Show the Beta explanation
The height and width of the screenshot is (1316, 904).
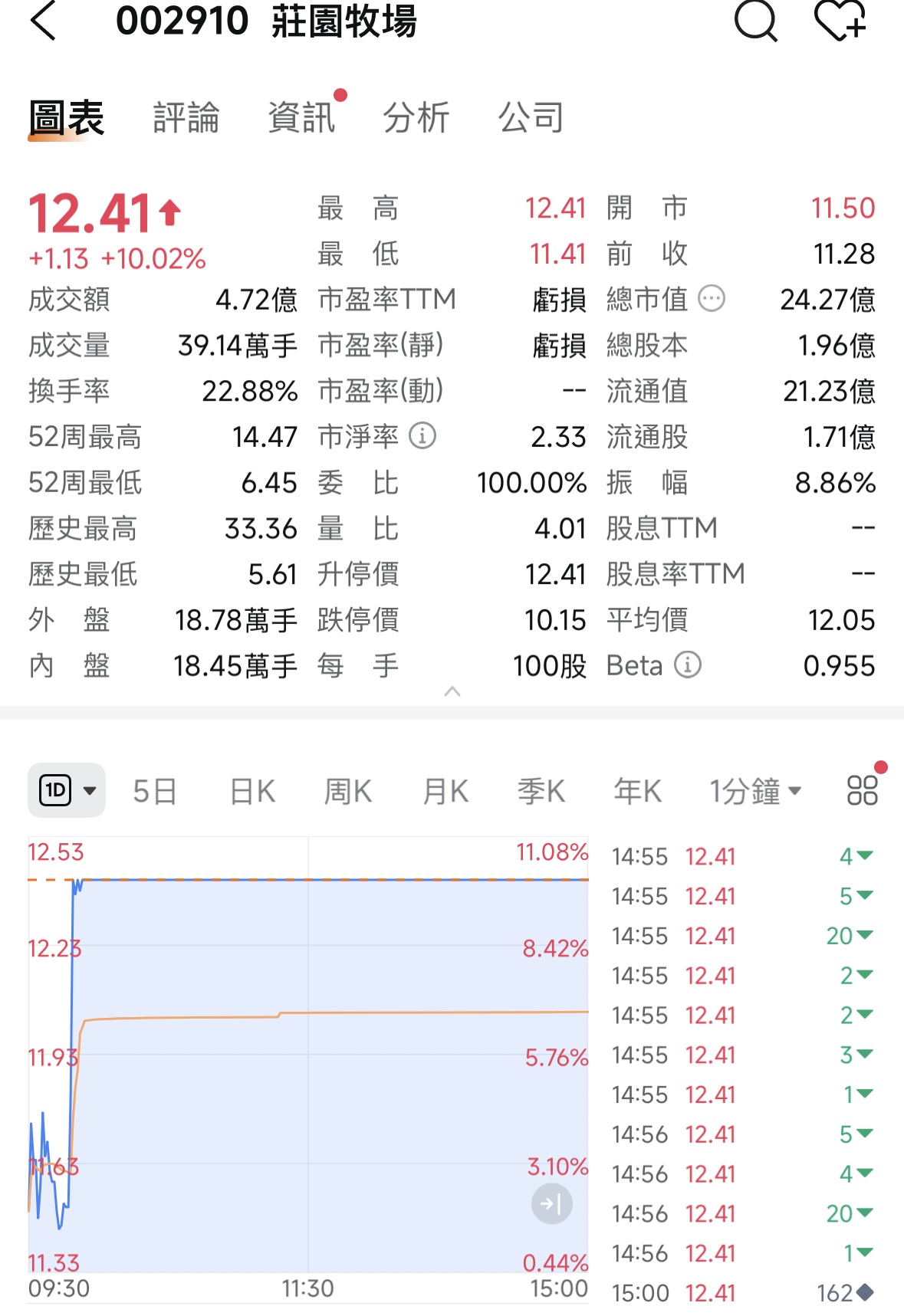(688, 665)
